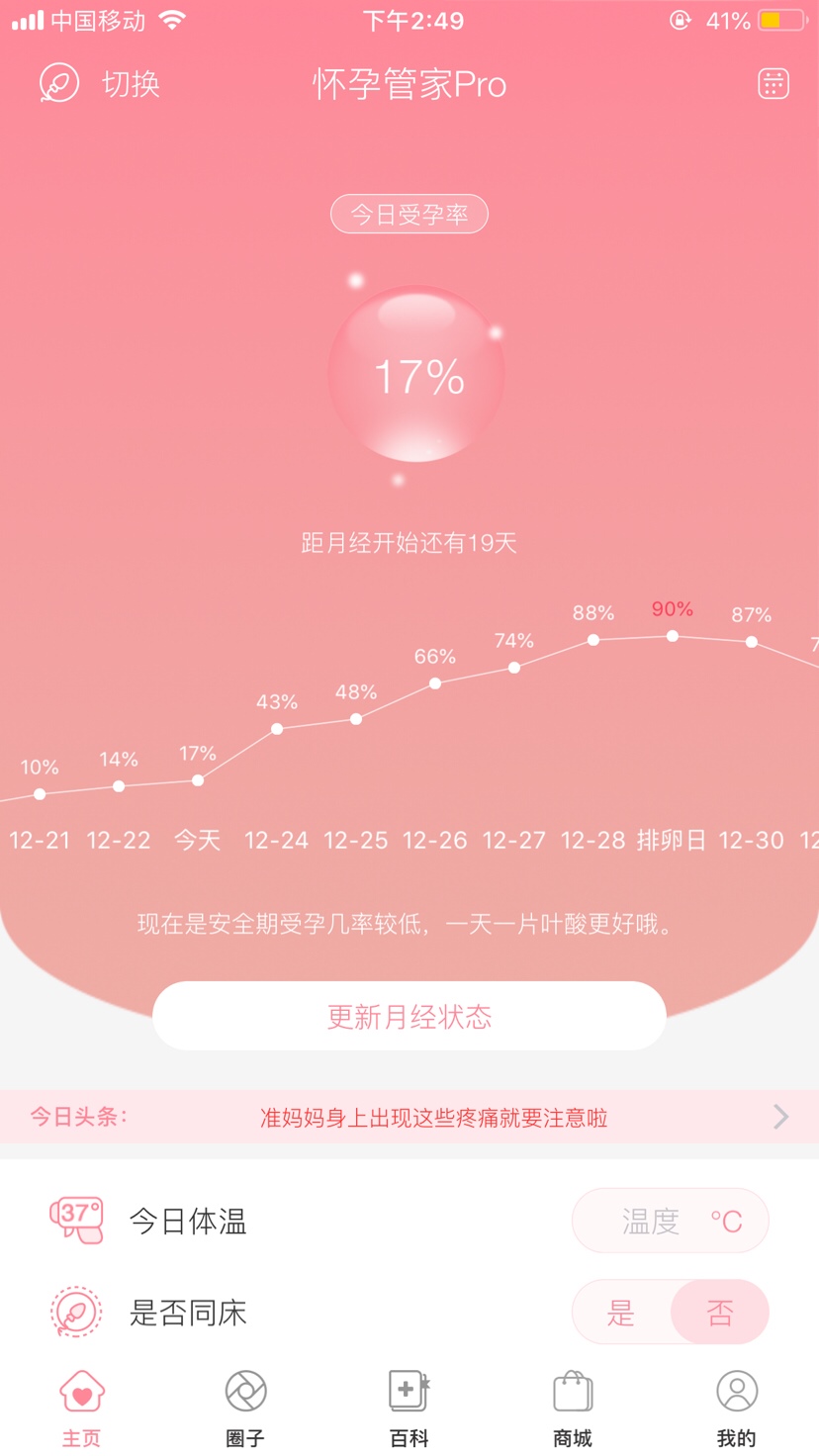Tap 更新月经状态 button

coord(409,1016)
